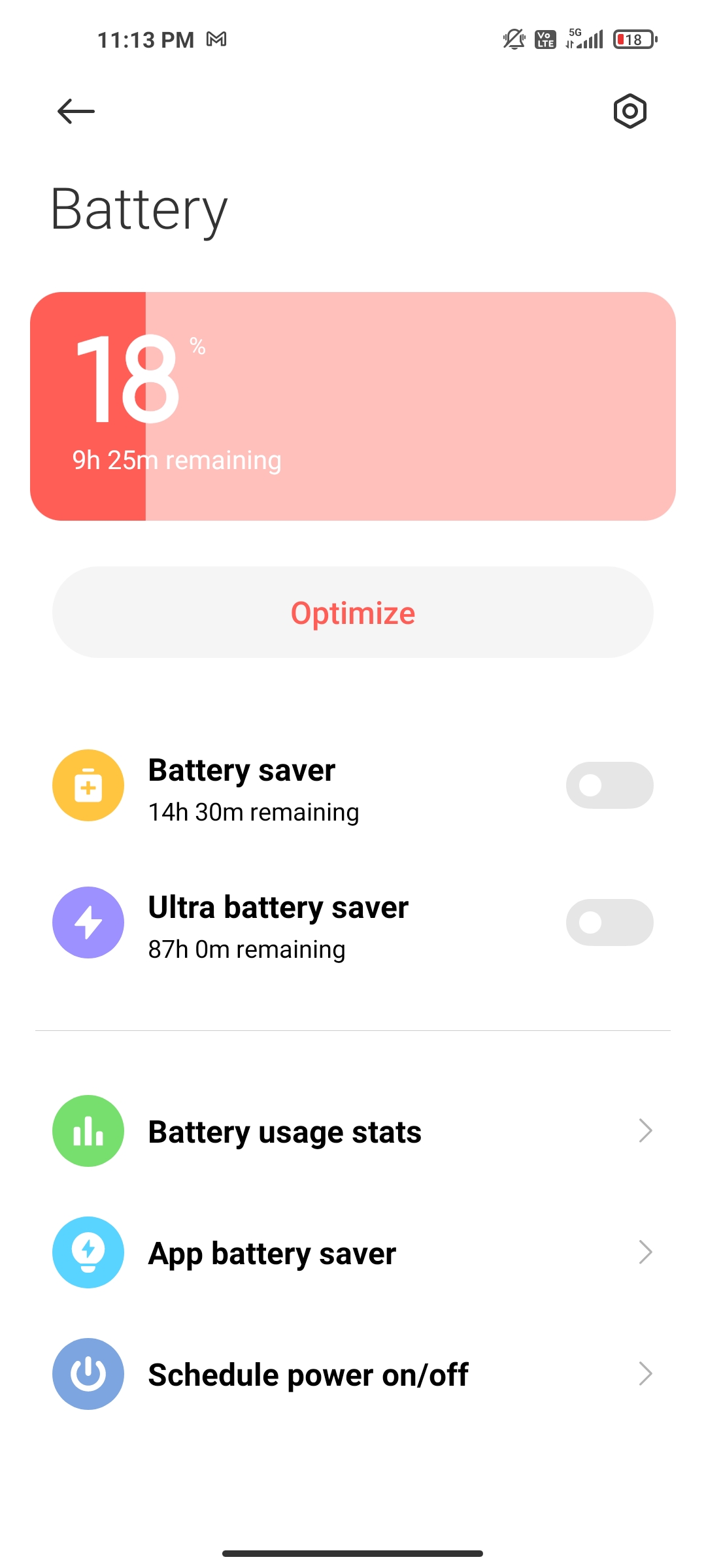Open Battery usage stats
706x1568 pixels.
tap(353, 1131)
